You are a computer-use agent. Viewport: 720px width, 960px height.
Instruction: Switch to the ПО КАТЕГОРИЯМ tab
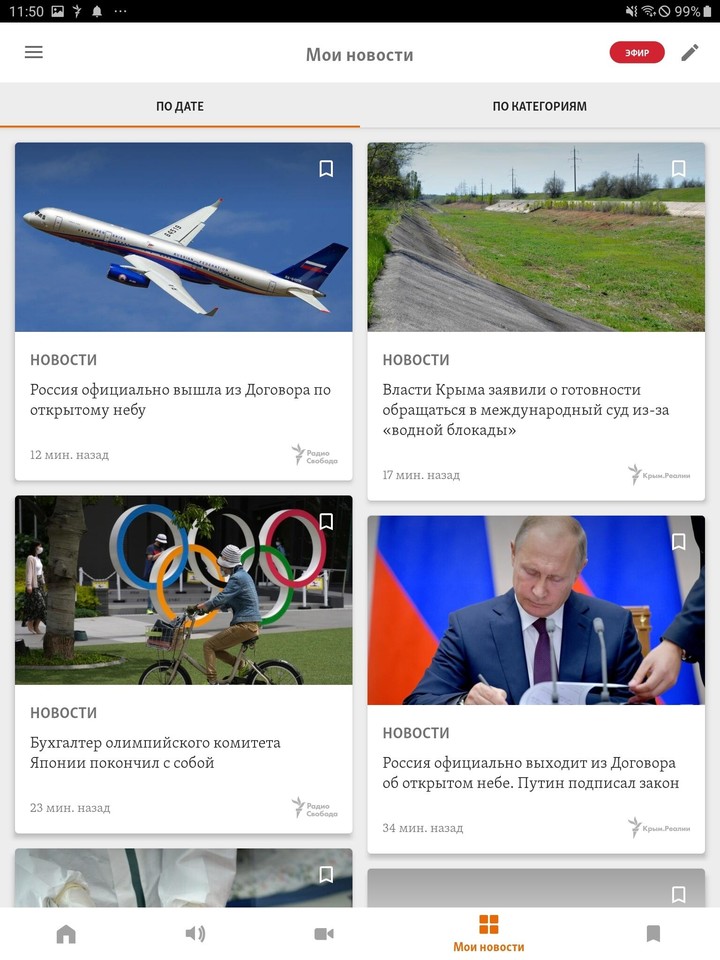[x=540, y=105]
